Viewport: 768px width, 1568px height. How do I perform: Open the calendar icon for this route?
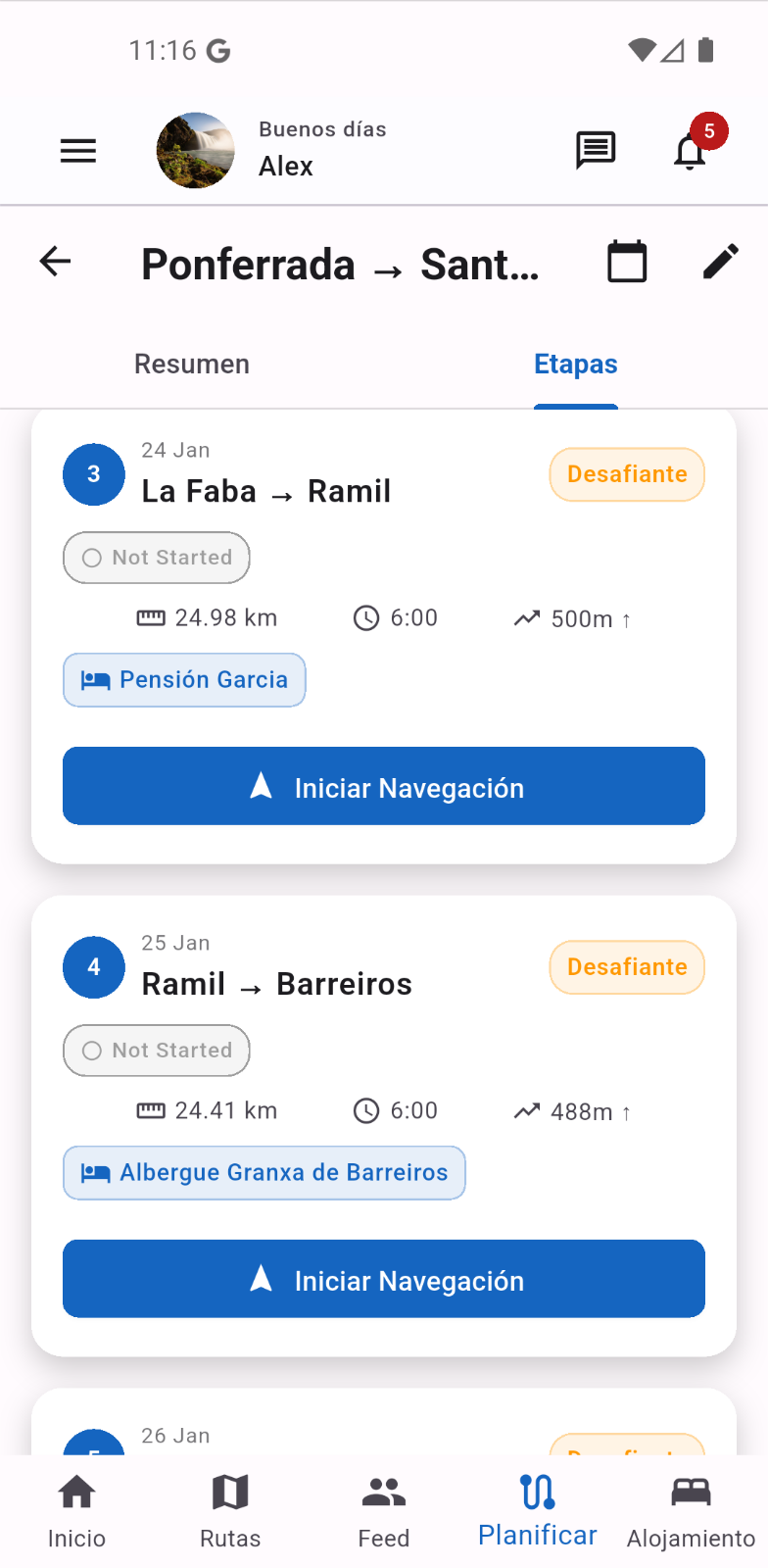pos(627,262)
